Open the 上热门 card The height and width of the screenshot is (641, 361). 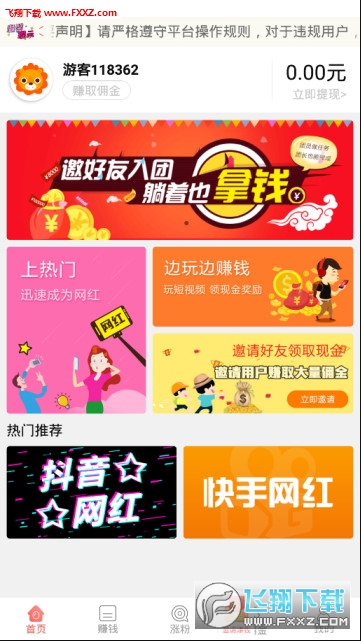pyautogui.click(x=76, y=330)
